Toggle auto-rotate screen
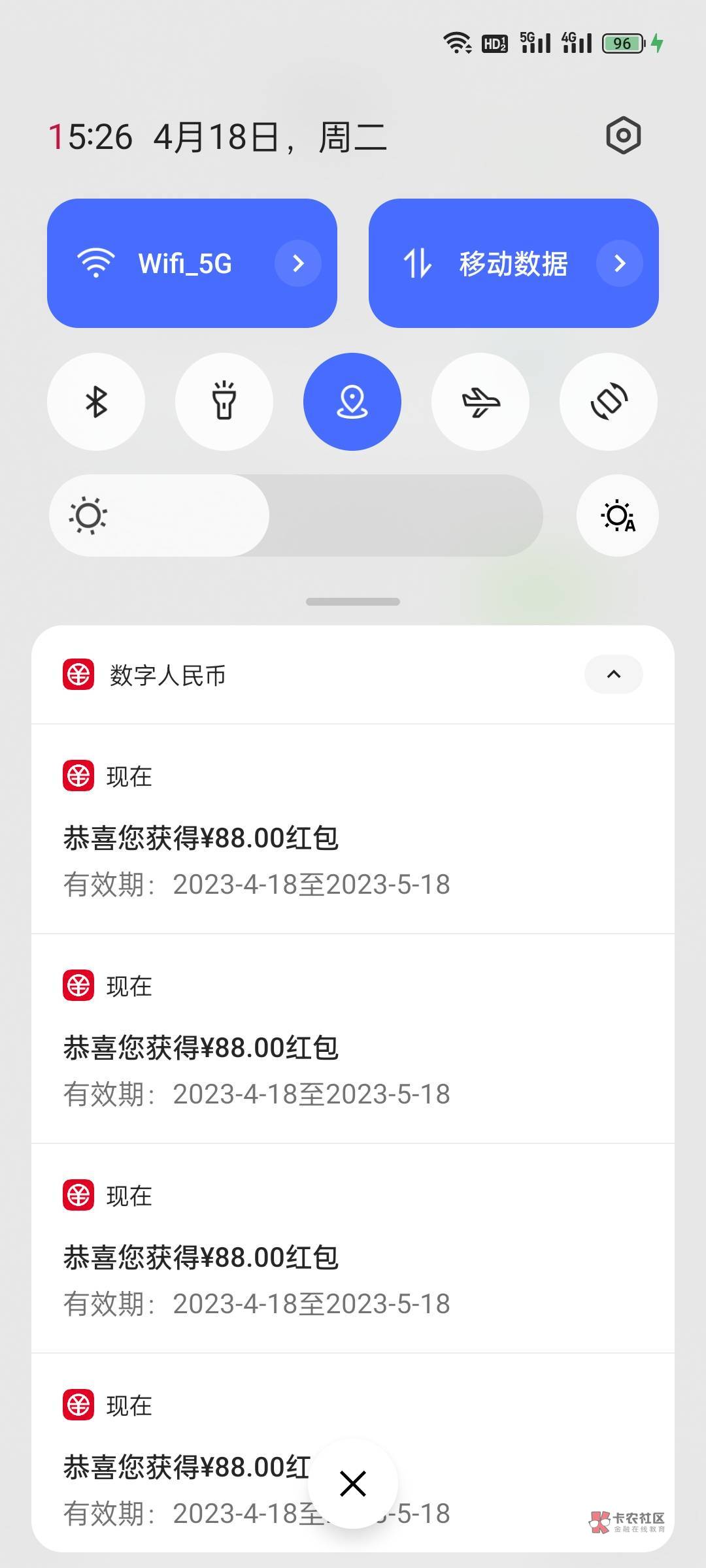The image size is (706, 1568). tap(609, 402)
